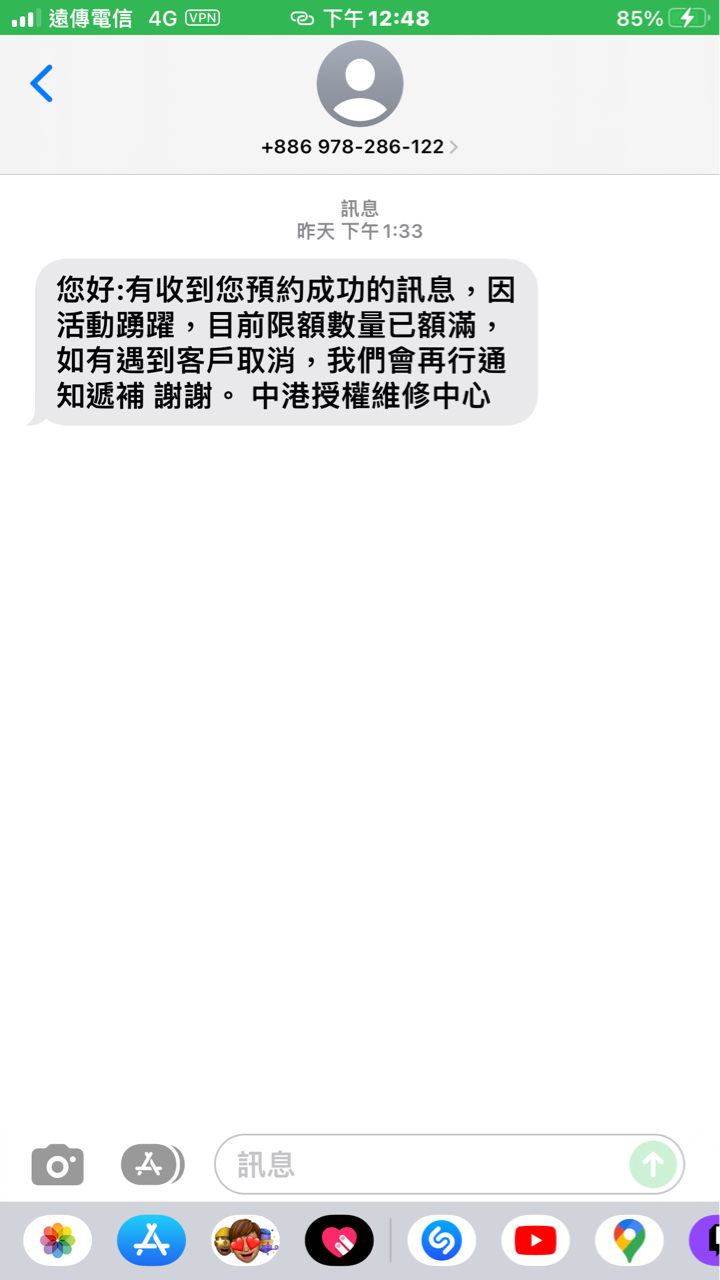The image size is (720, 1280).
Task: Open the Photos iMessage app
Action: 57,1241
